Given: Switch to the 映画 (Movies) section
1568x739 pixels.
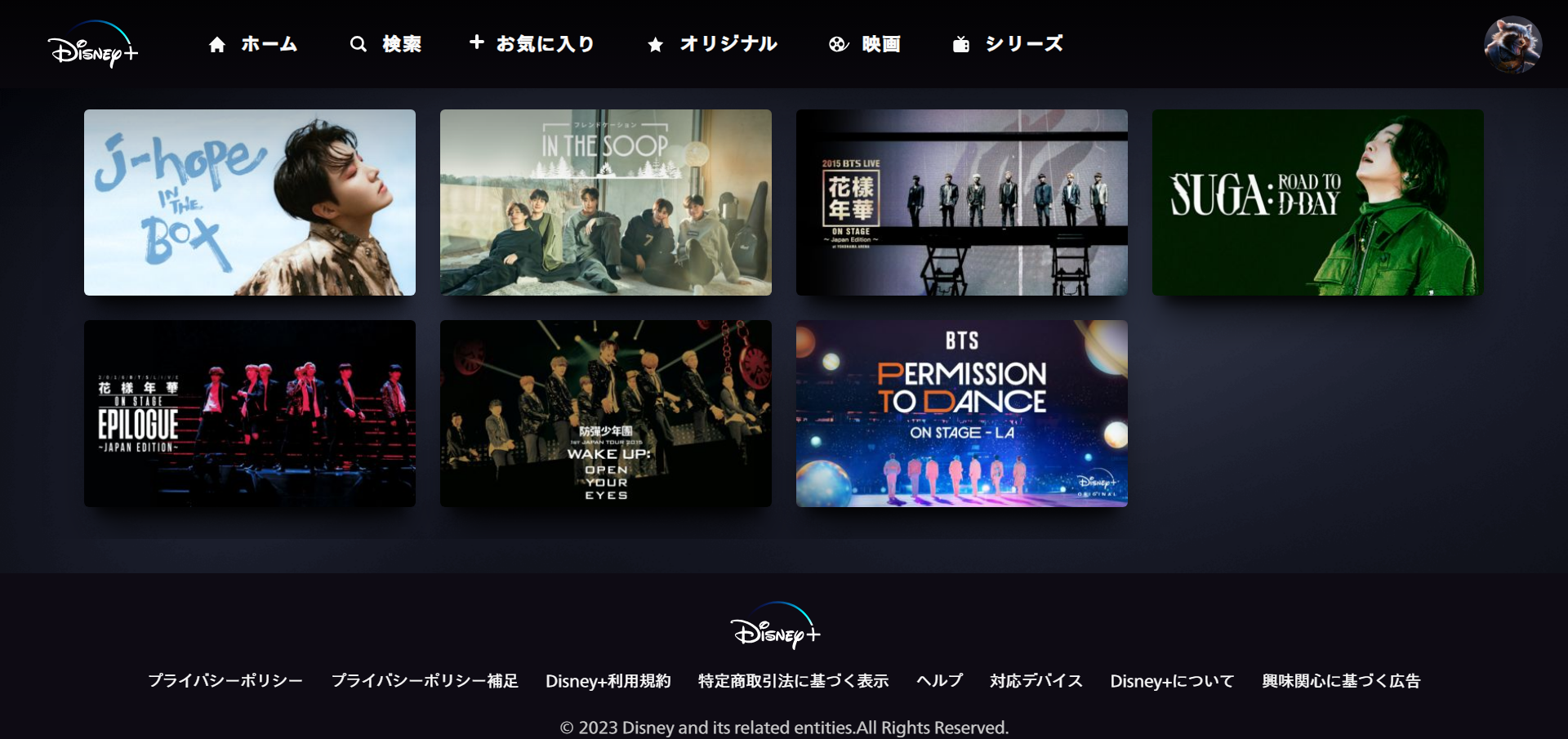Looking at the screenshot, I should [865, 44].
